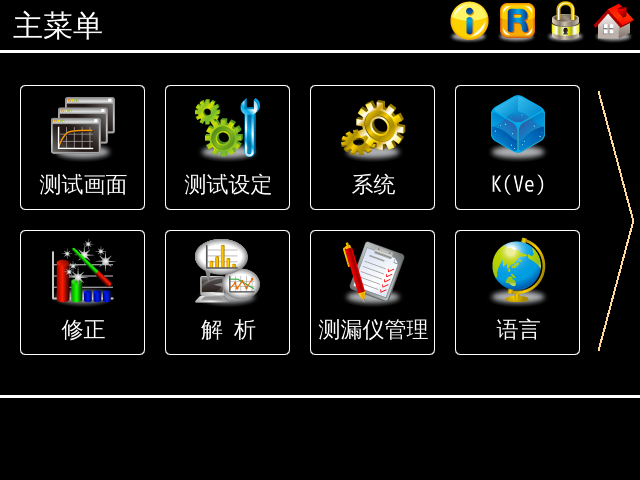The image size is (640, 480).
Task: Tap the R icon in top bar
Action: click(x=517, y=21)
